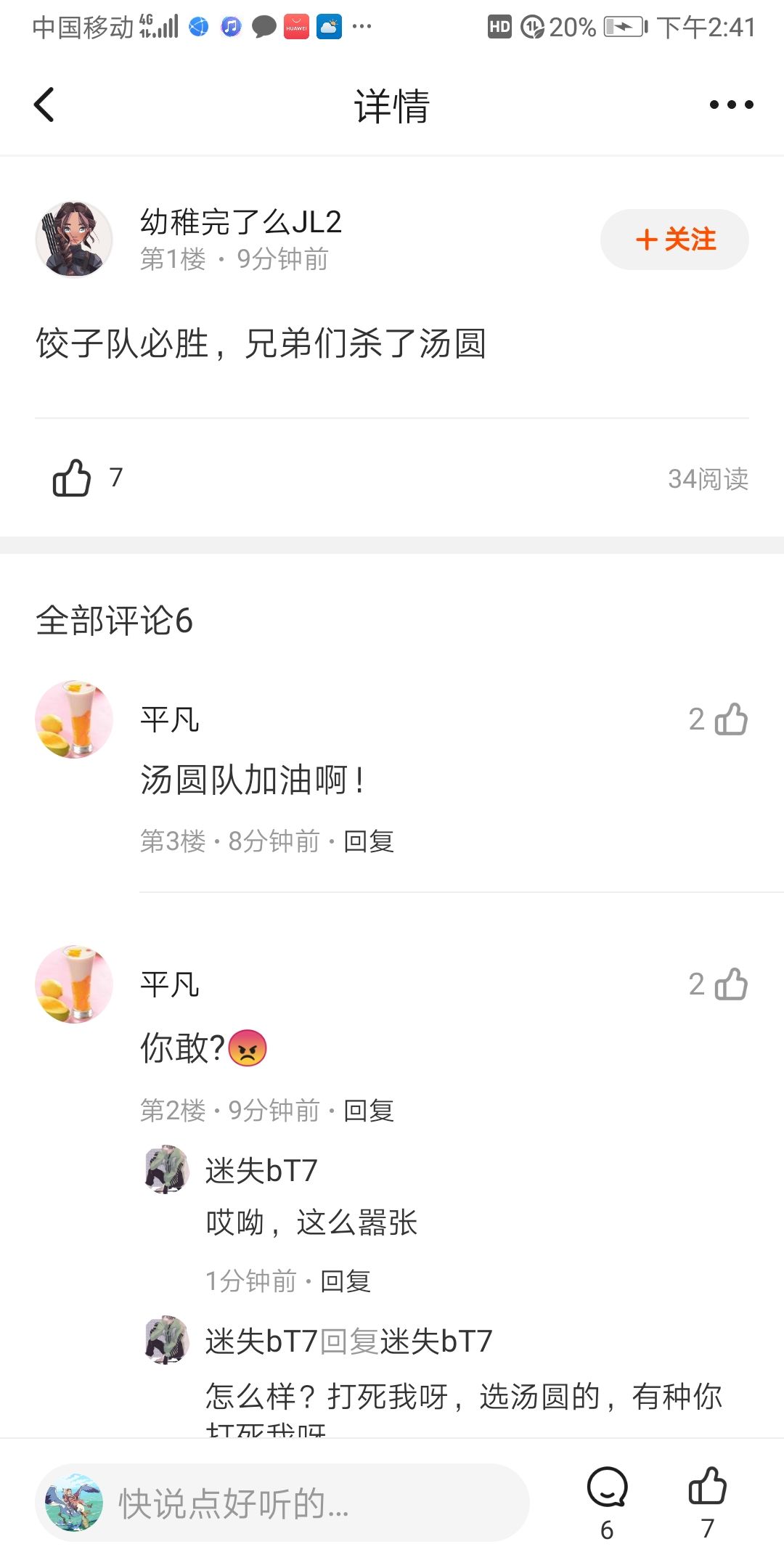The image size is (784, 1568).
Task: Go back using the top-left arrow
Action: pyautogui.click(x=45, y=105)
